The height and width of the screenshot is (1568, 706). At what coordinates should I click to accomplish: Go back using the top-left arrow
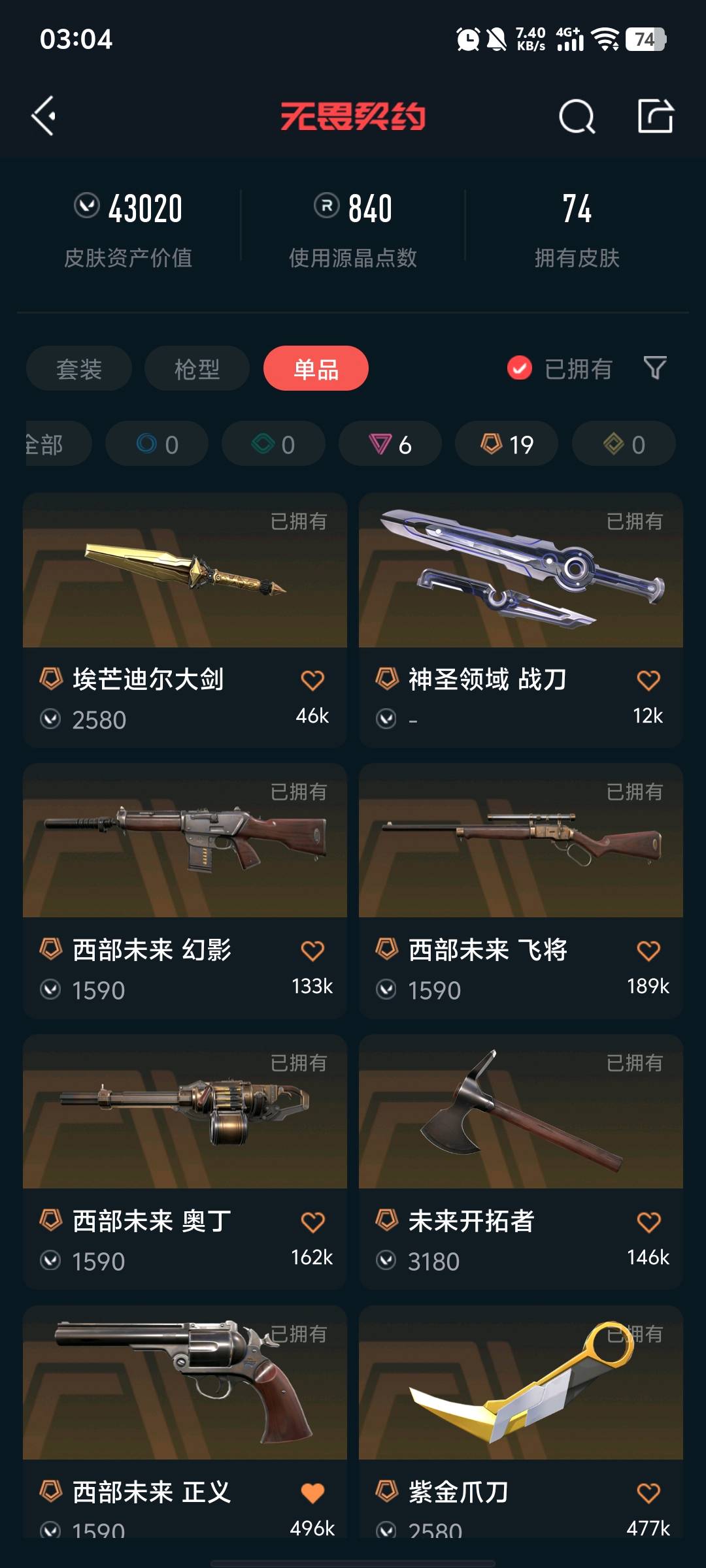pos(44,116)
